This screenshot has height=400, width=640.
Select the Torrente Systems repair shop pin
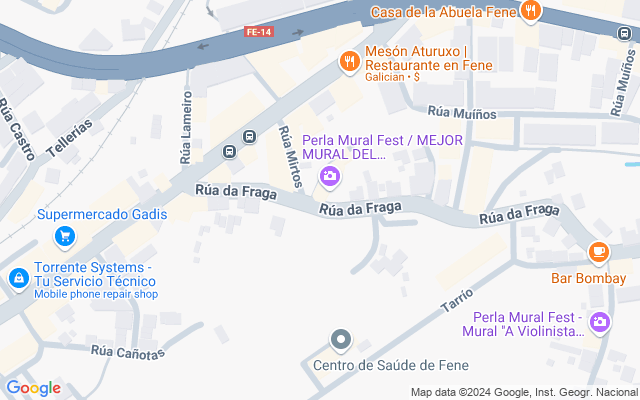(19, 279)
